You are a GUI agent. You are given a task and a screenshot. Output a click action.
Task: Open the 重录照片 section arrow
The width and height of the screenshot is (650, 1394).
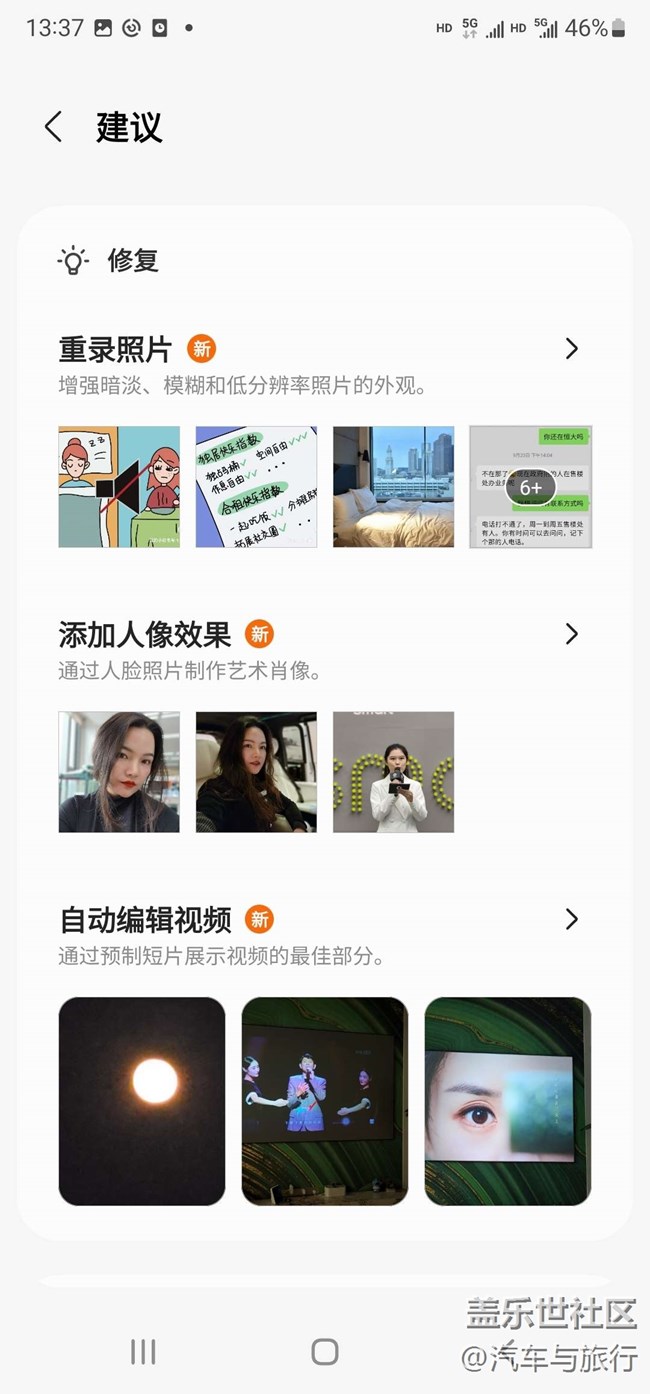571,348
